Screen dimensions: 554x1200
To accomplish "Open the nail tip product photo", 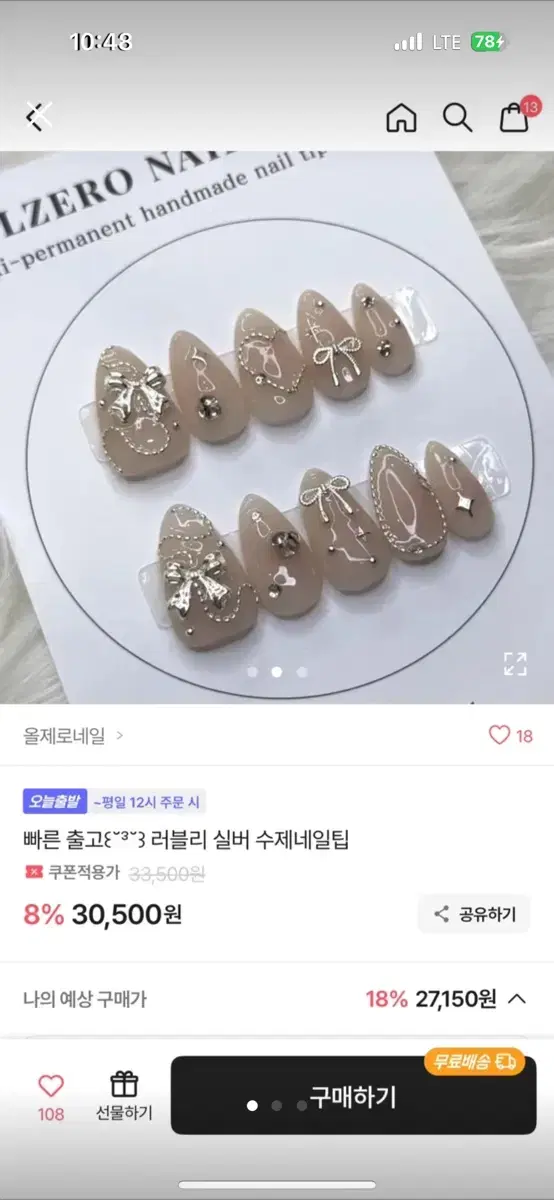I will point(277,428).
